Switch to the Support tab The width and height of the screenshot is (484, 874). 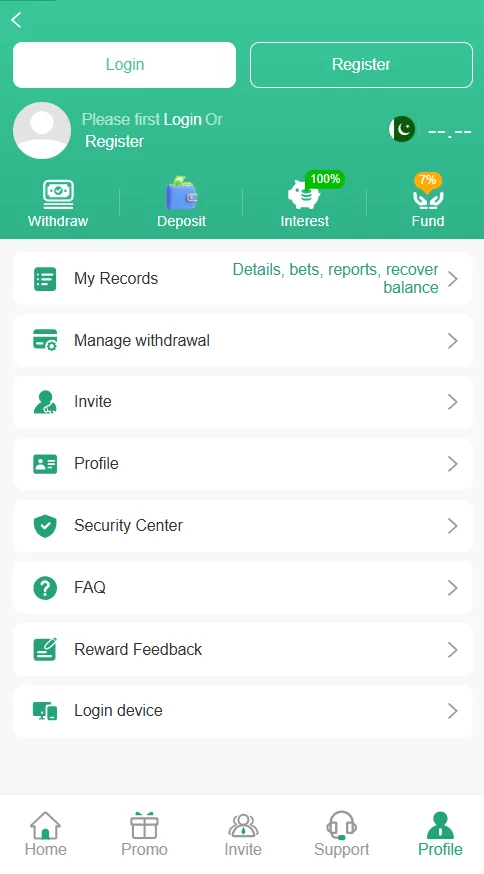pos(341,834)
